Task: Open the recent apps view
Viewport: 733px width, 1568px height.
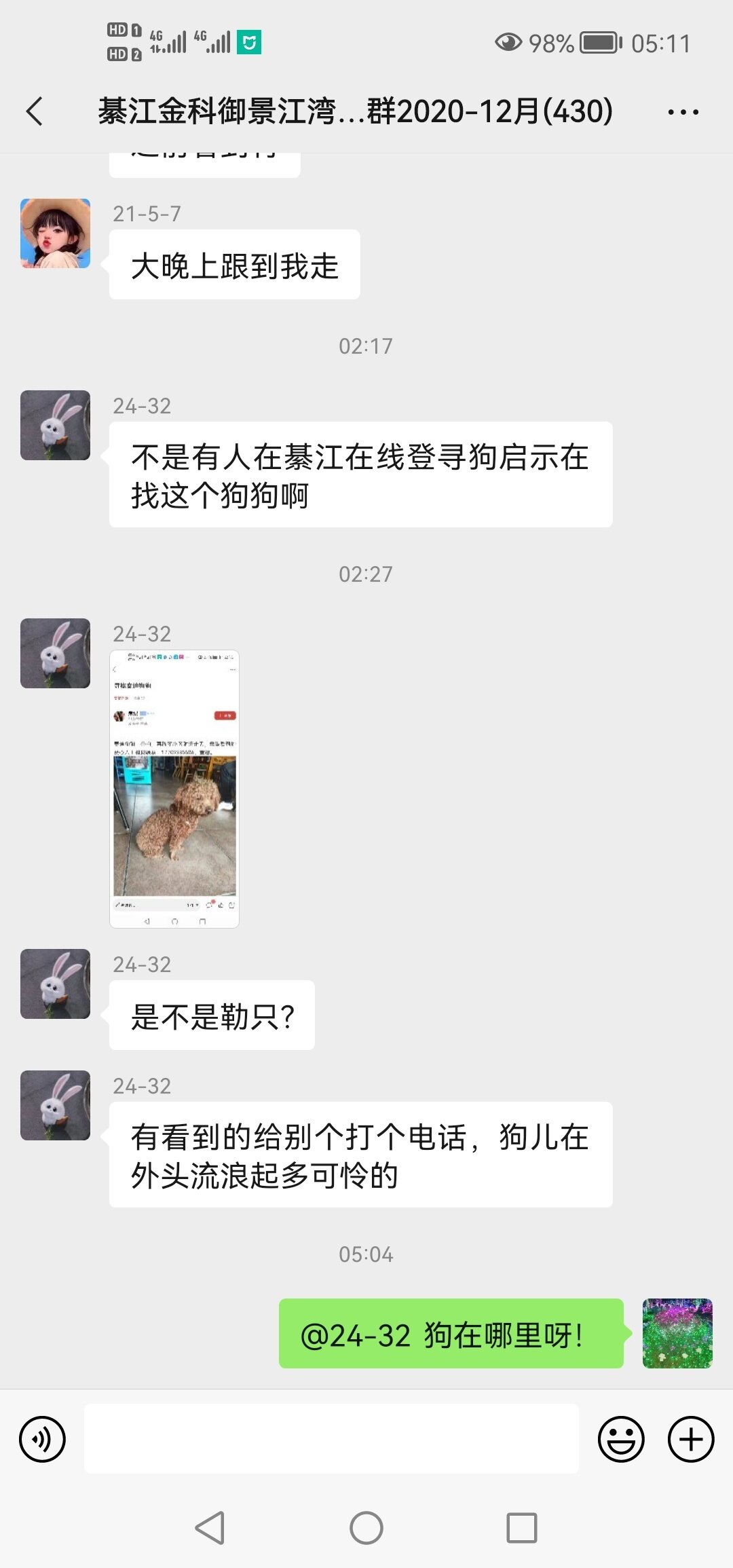Action: [x=522, y=1529]
